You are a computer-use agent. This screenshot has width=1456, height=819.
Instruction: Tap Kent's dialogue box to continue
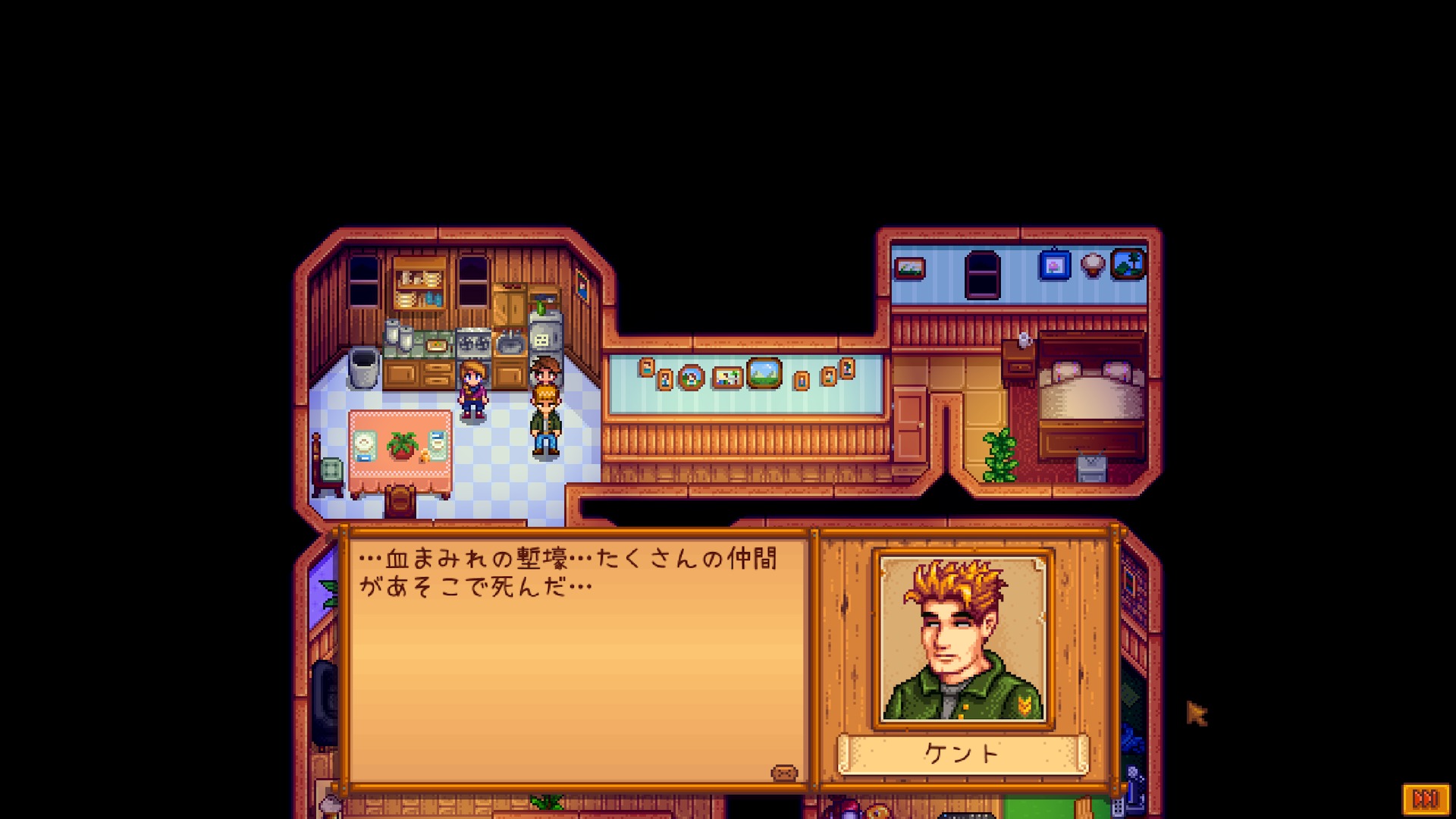576,660
